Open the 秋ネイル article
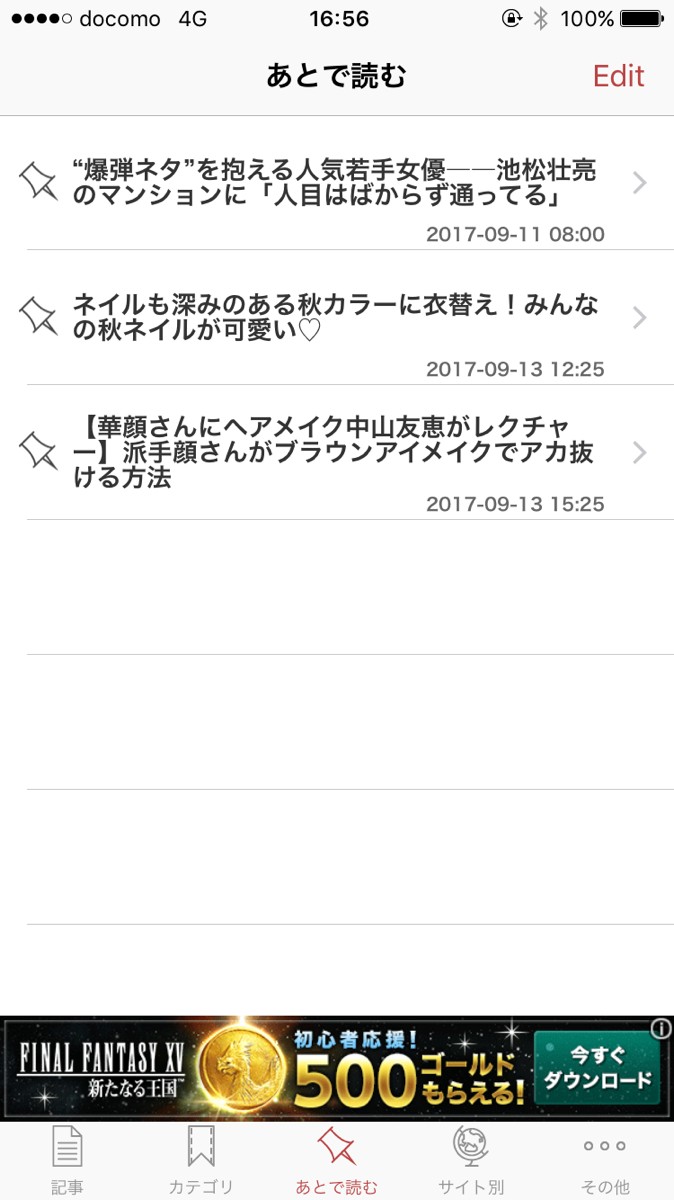 pos(335,317)
